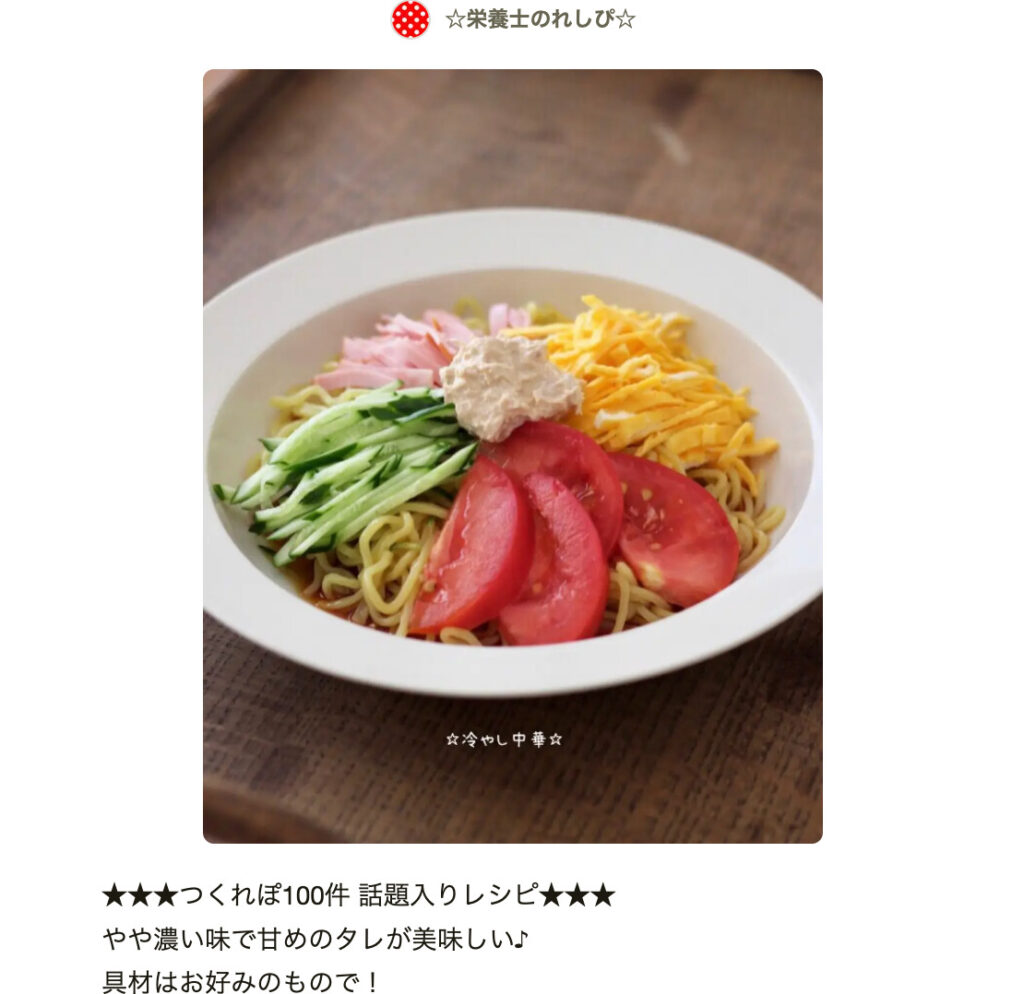
Task: Open the ☆栄養士のれしぴ☆ author profile
Action: point(538,20)
